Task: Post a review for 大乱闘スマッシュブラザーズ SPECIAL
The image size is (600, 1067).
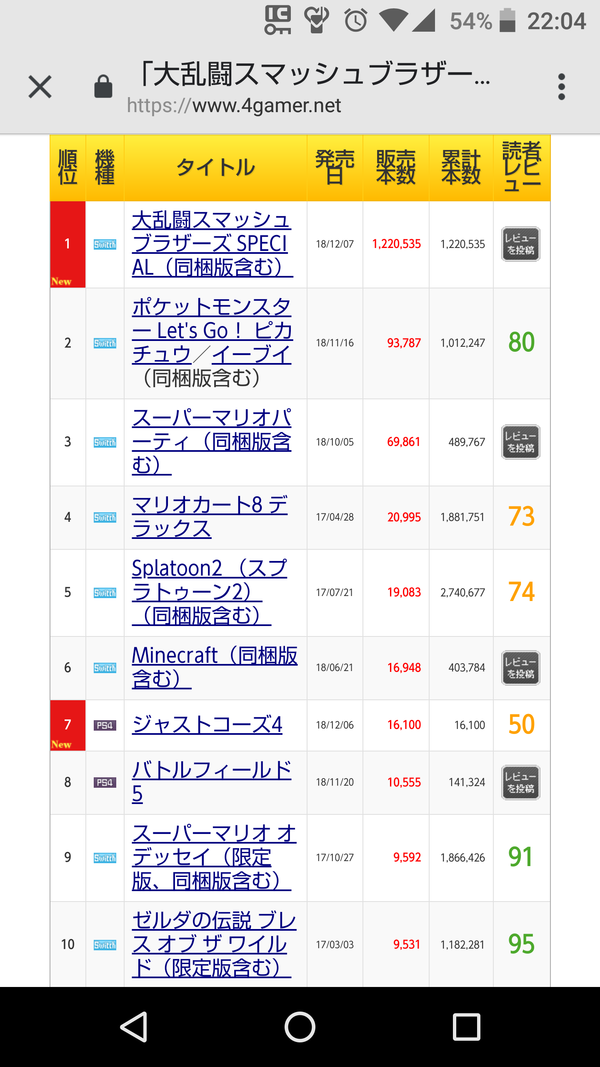Action: tap(521, 244)
